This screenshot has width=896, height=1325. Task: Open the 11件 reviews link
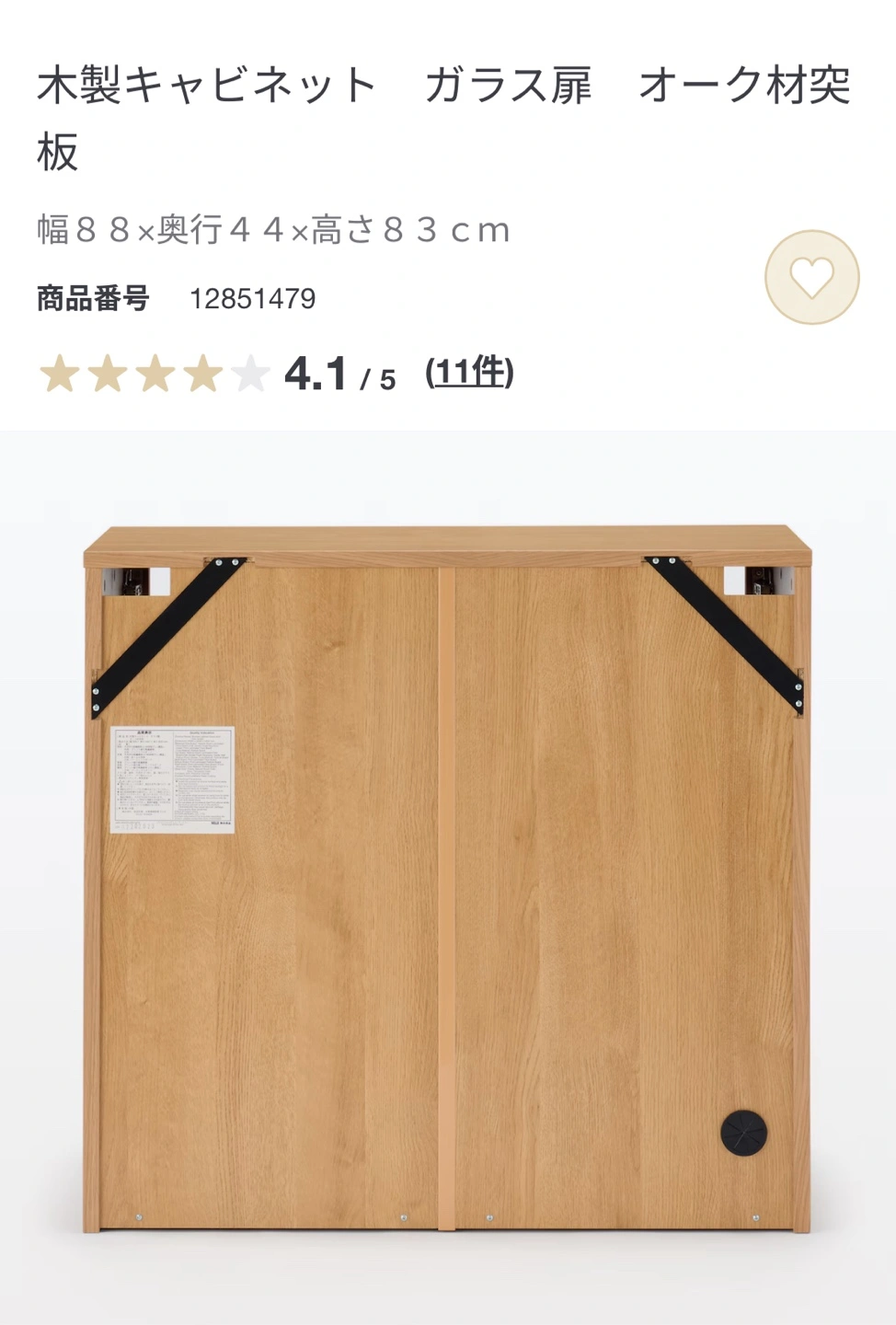(469, 373)
